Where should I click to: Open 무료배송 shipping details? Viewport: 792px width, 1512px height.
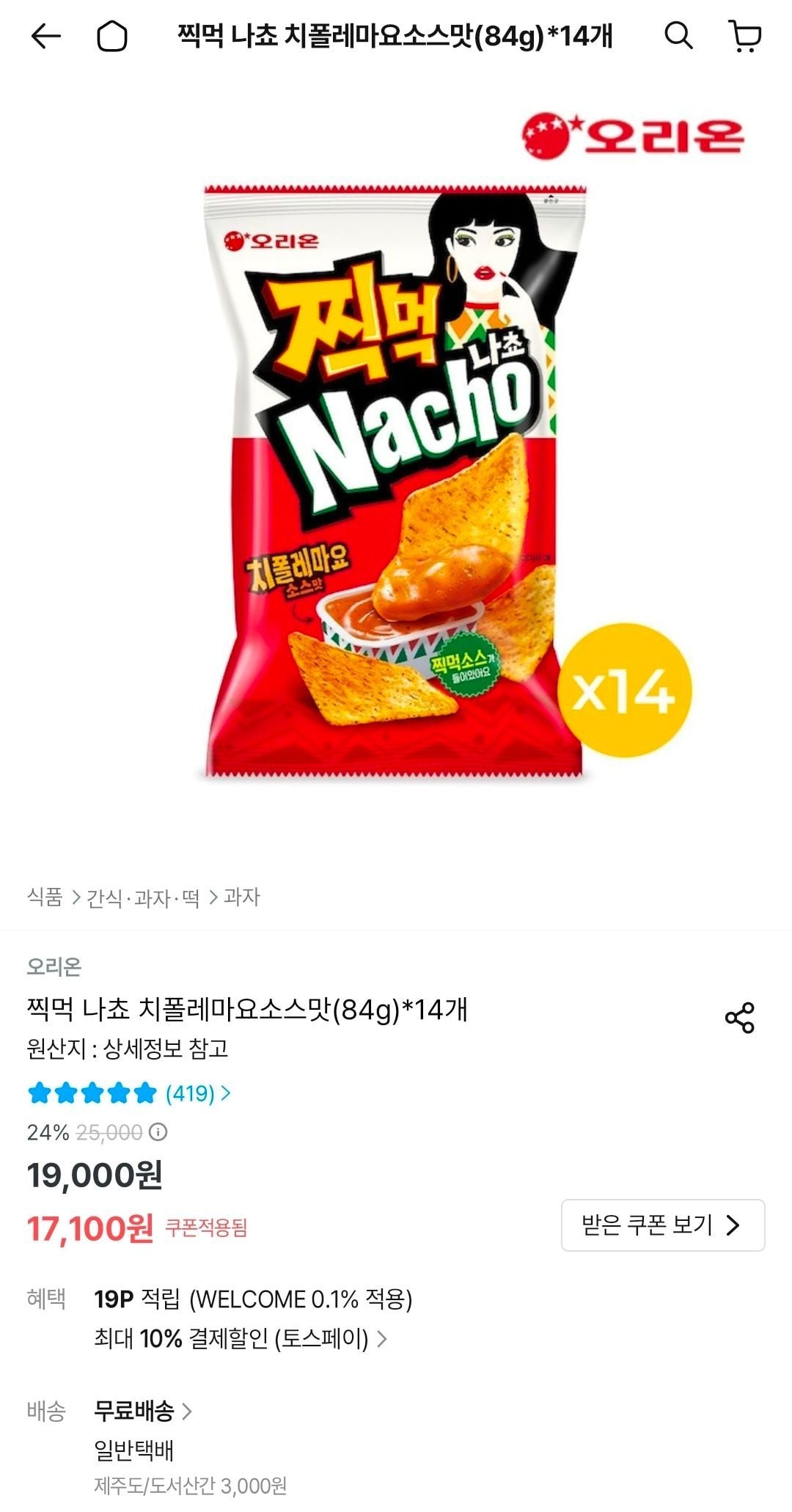pos(143,1410)
